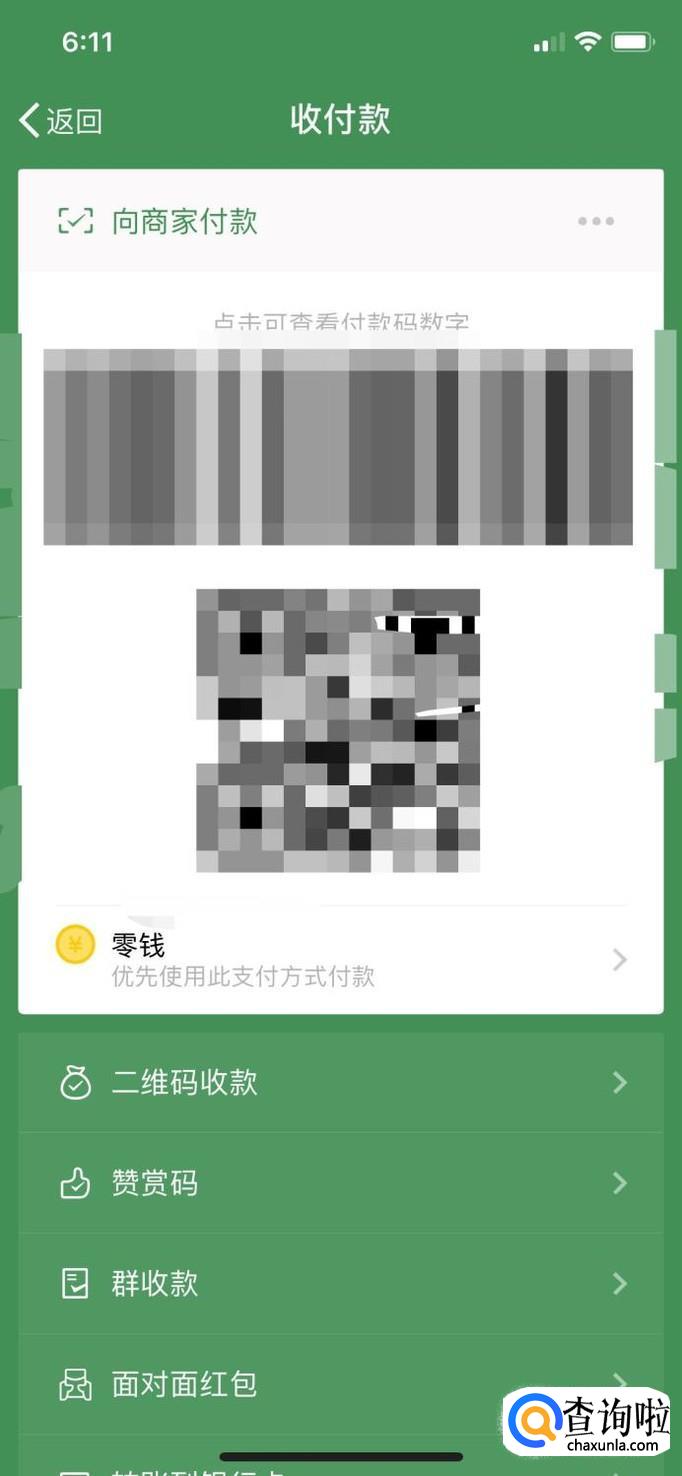Open the 零钱 payment method row
Viewport: 682px width, 1476px height.
(341, 960)
